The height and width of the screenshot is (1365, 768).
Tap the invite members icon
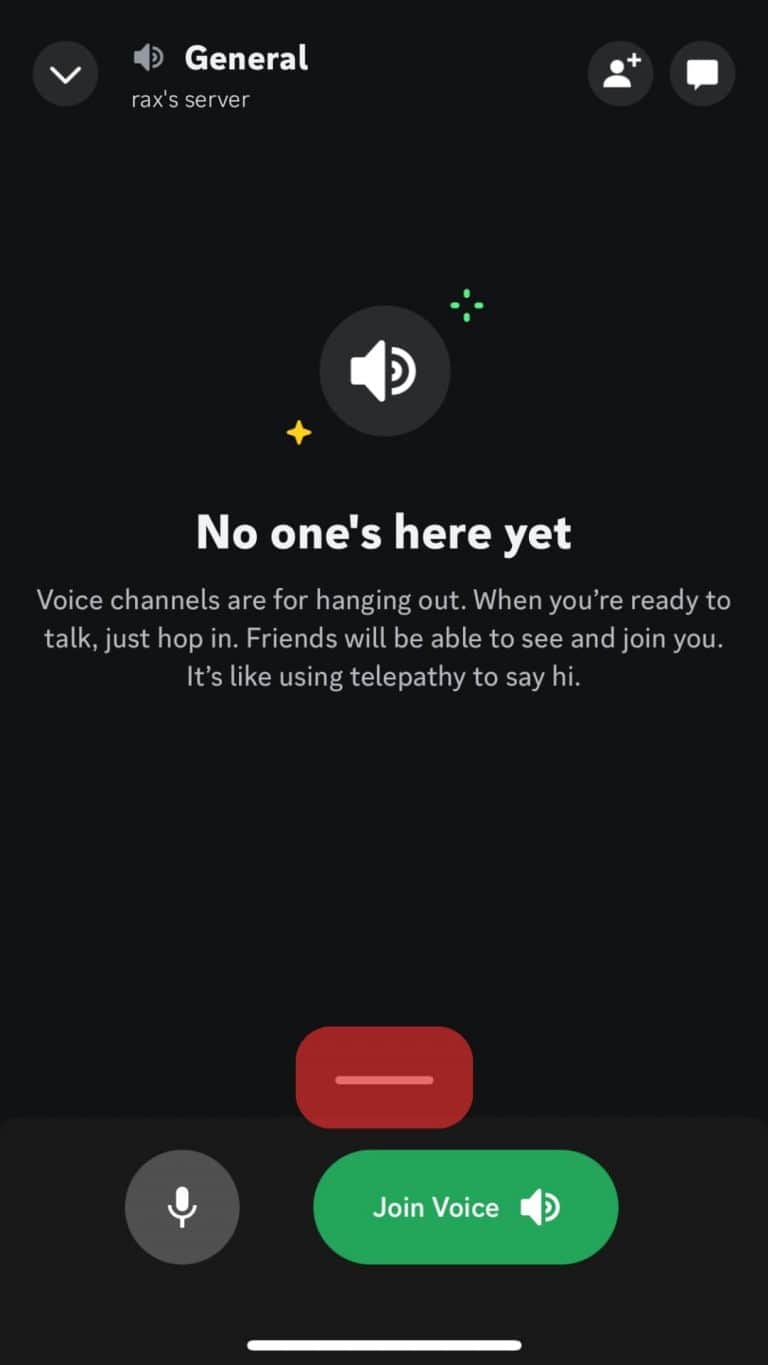tap(620, 73)
